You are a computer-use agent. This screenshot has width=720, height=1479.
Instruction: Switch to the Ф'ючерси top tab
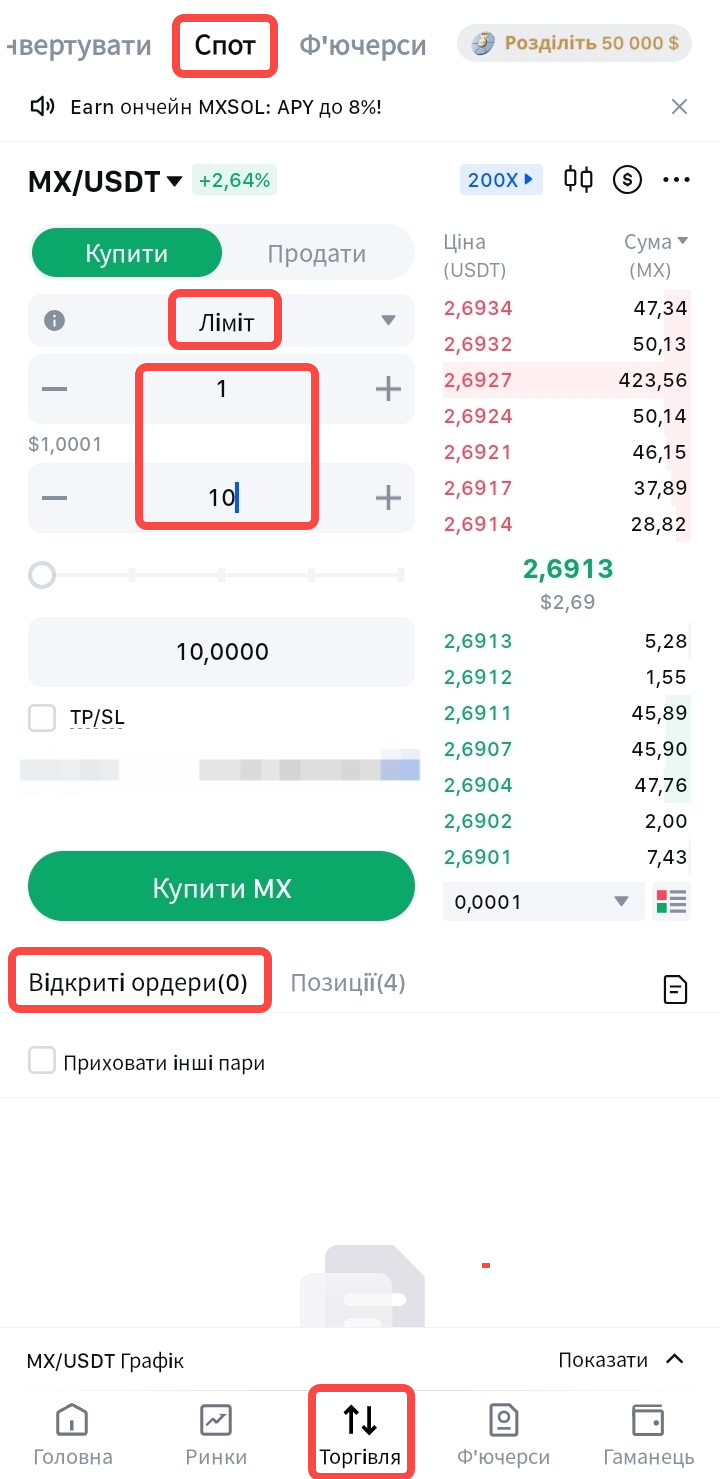[362, 45]
